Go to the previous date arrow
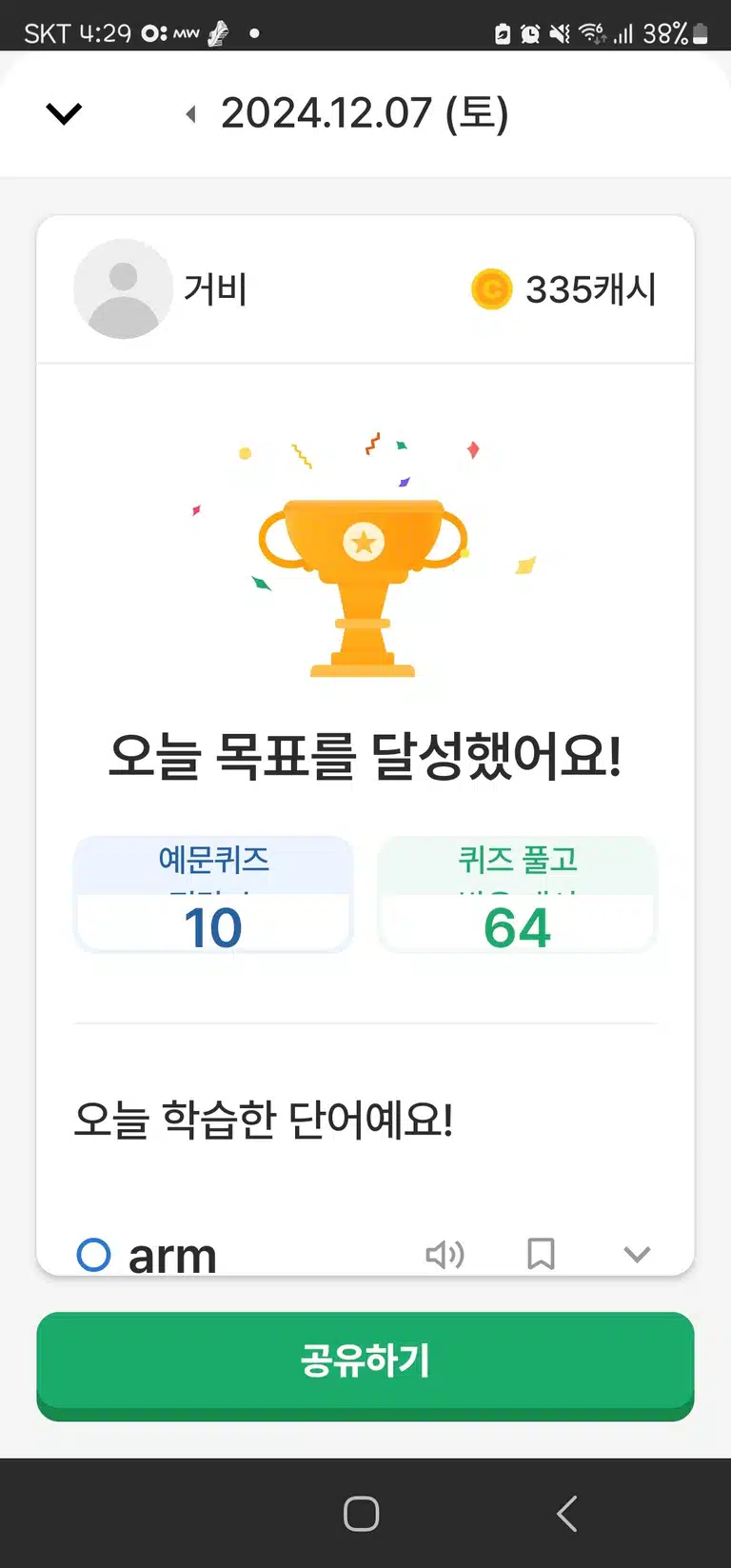 coord(191,114)
